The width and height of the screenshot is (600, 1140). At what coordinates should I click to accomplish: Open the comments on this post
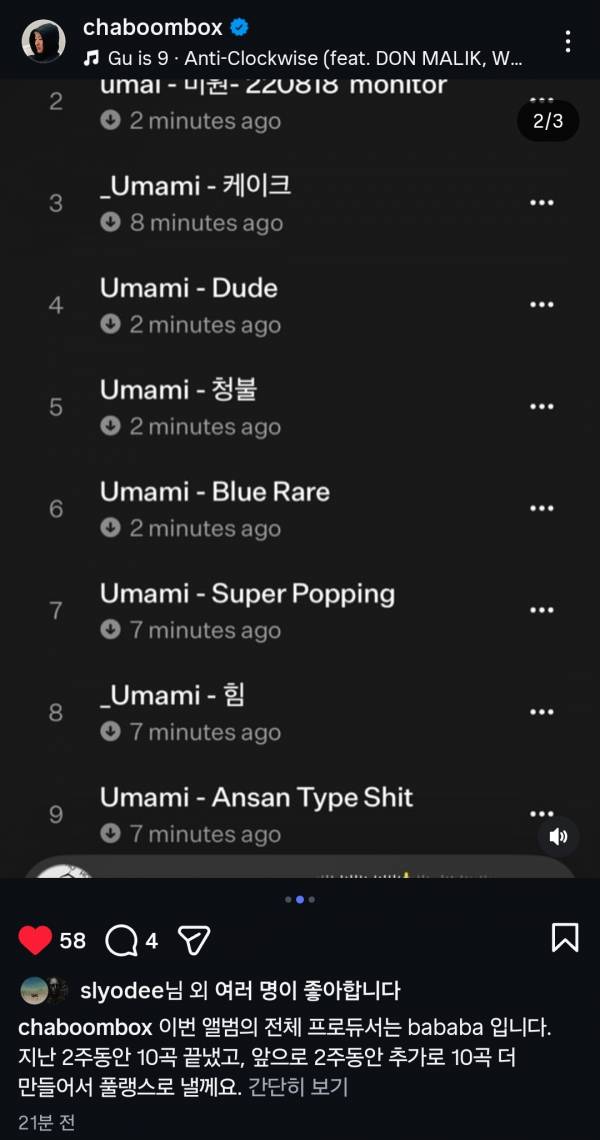(121, 941)
